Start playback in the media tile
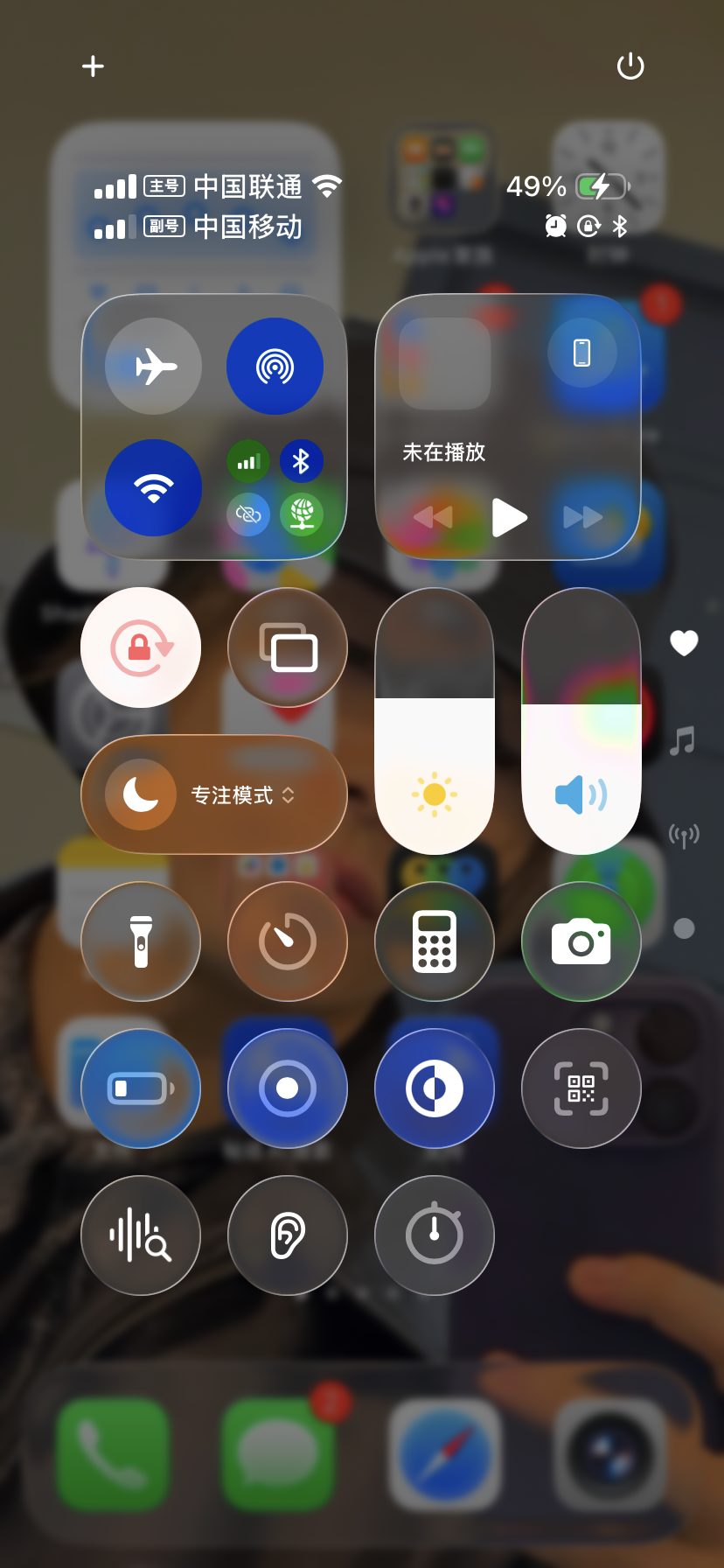Viewport: 724px width, 1568px height. point(510,517)
